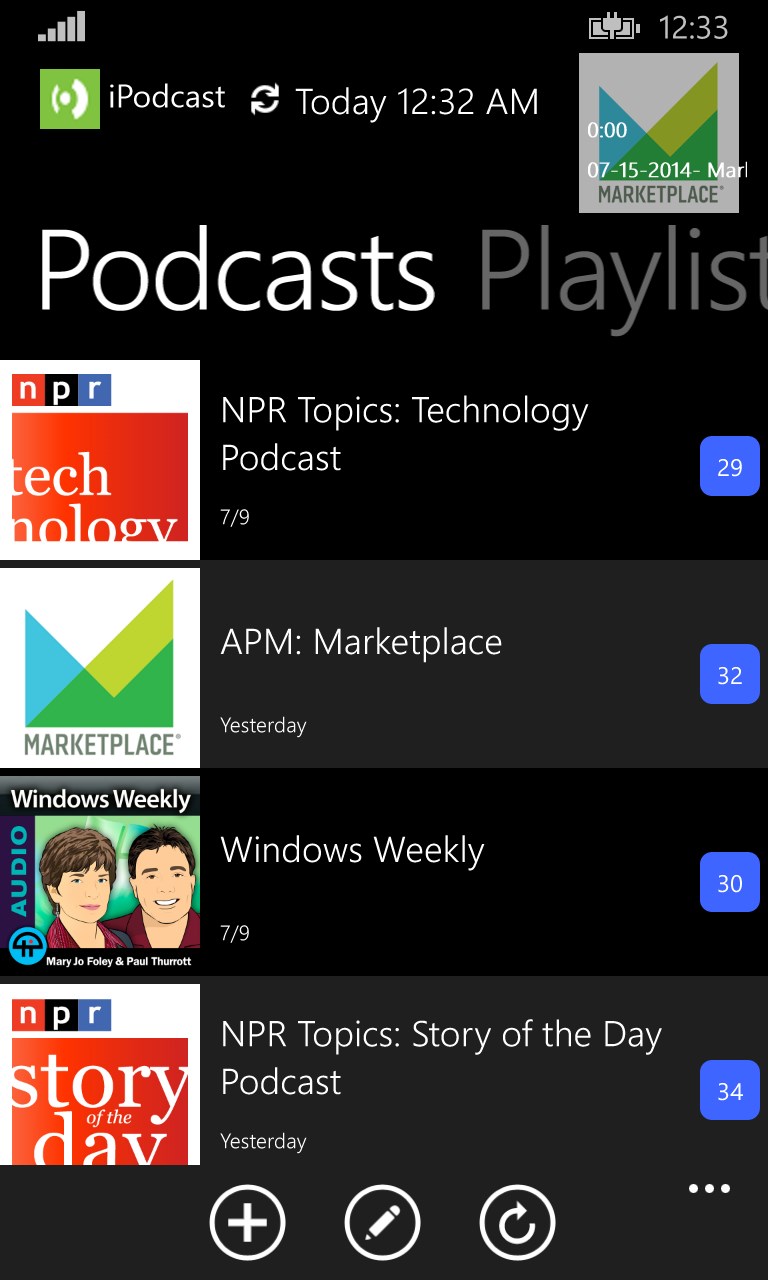The width and height of the screenshot is (768, 1280).
Task: Tap the iPodcast app logo icon
Action: [69, 99]
